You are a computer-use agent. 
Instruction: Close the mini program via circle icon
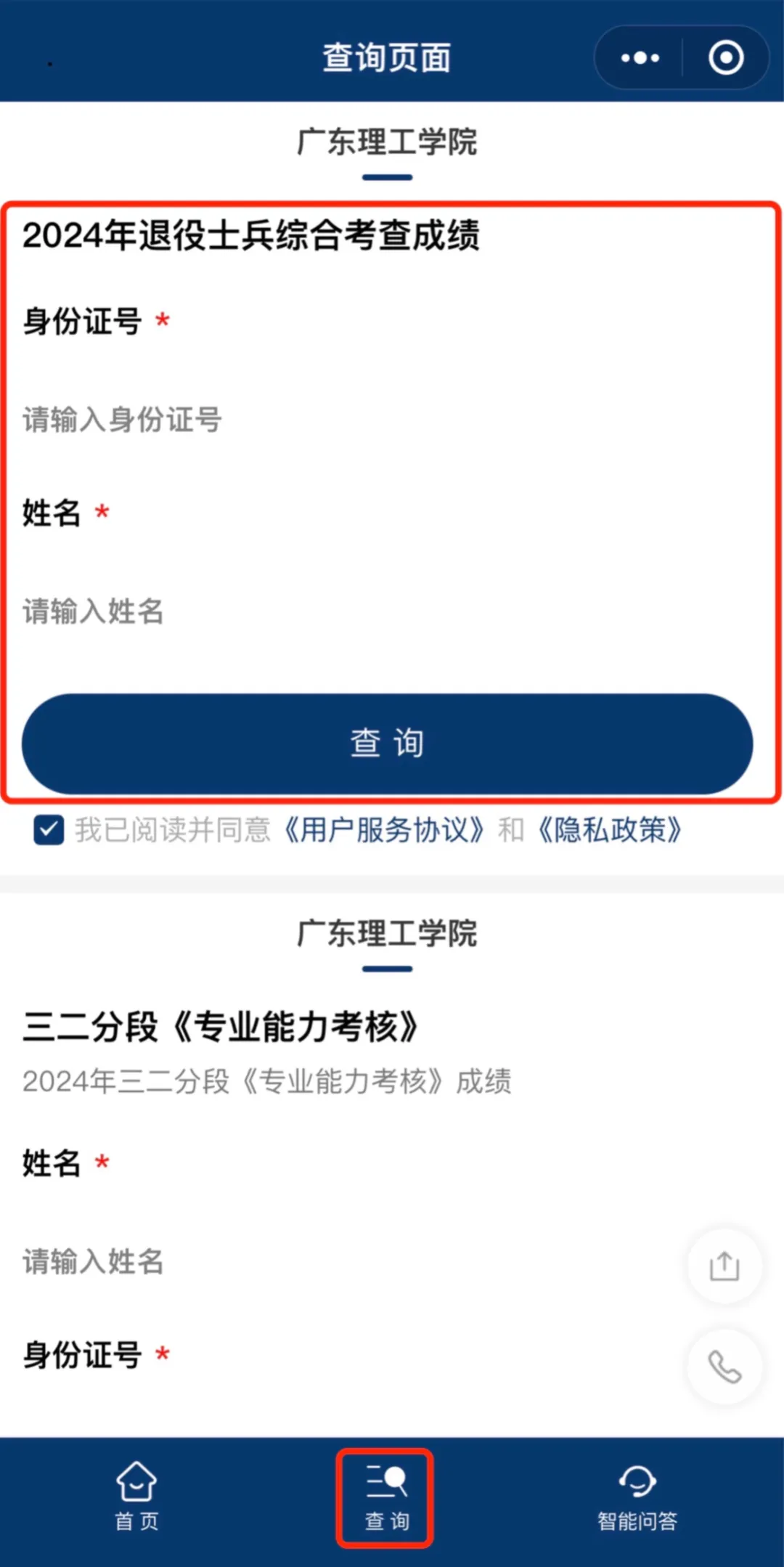(x=725, y=58)
